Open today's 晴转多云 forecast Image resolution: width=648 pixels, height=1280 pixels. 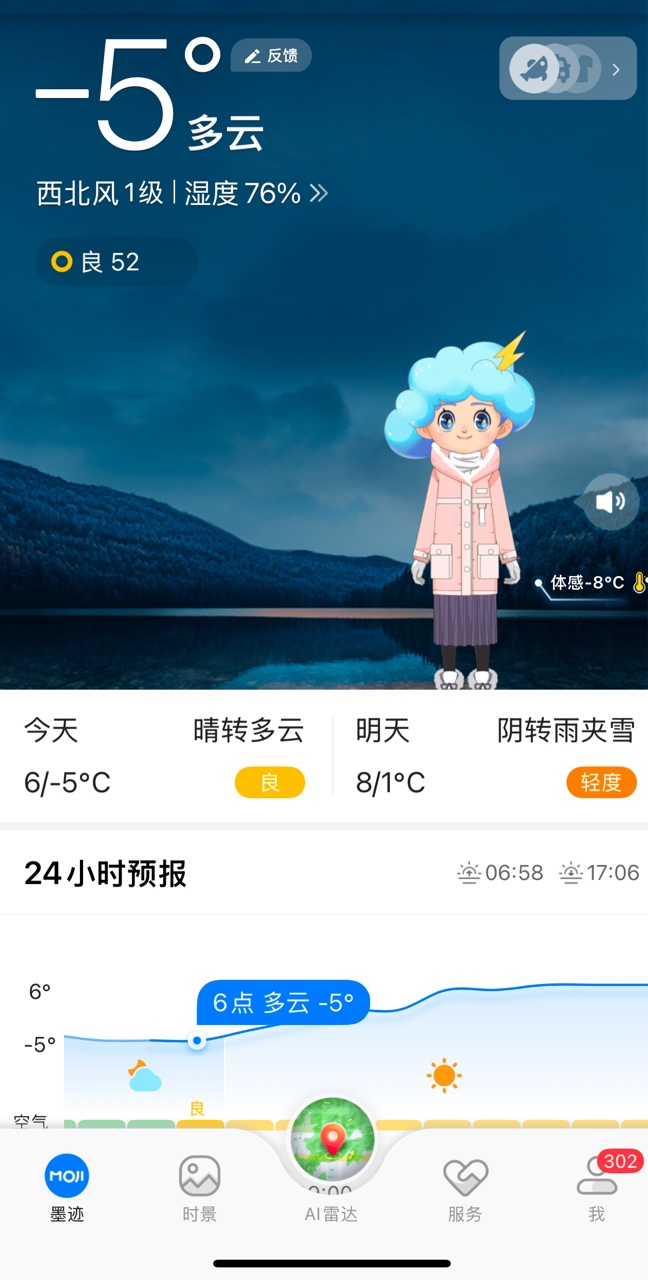point(165,756)
